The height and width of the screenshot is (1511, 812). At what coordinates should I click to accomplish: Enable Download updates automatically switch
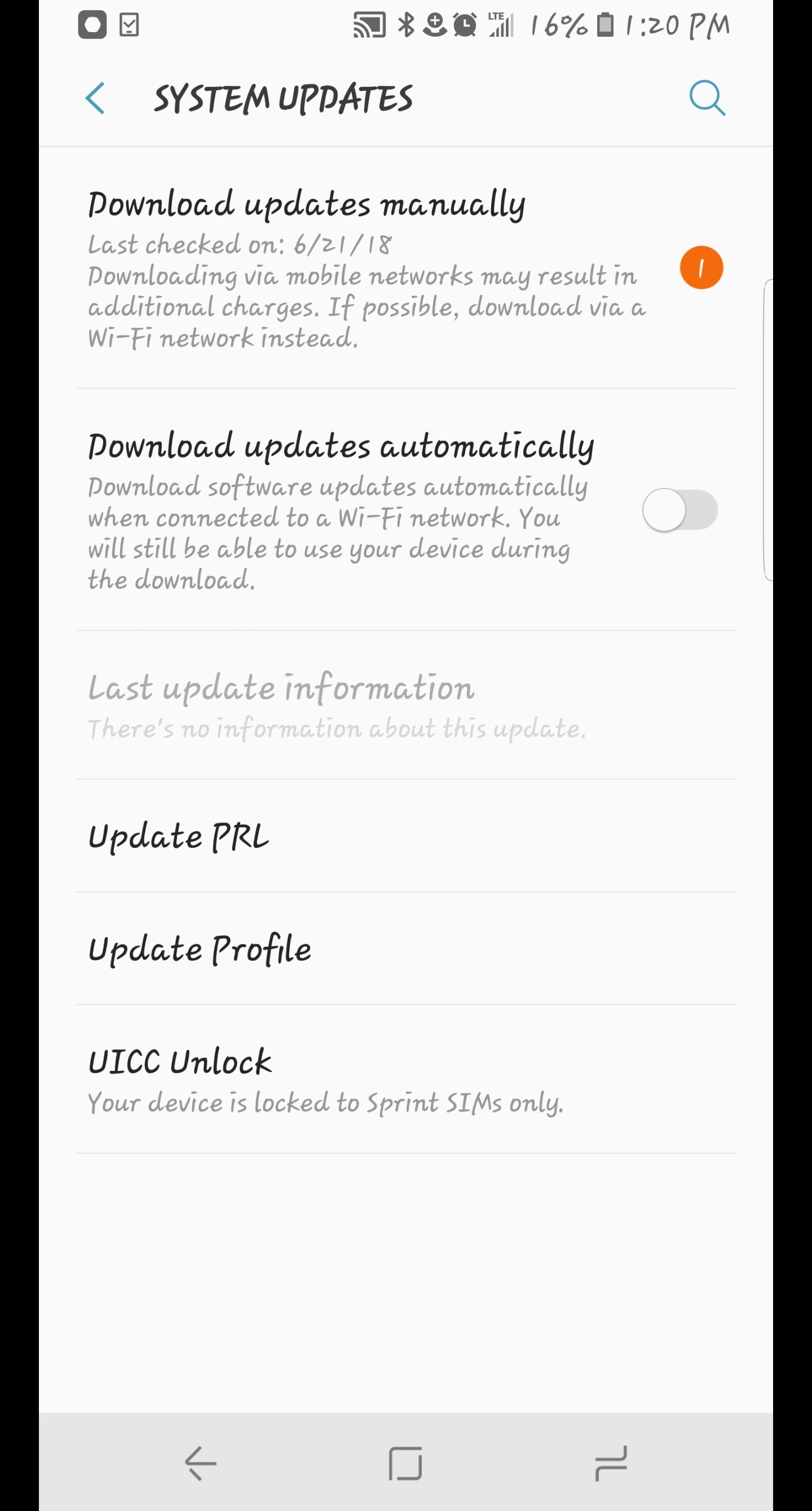(x=679, y=510)
